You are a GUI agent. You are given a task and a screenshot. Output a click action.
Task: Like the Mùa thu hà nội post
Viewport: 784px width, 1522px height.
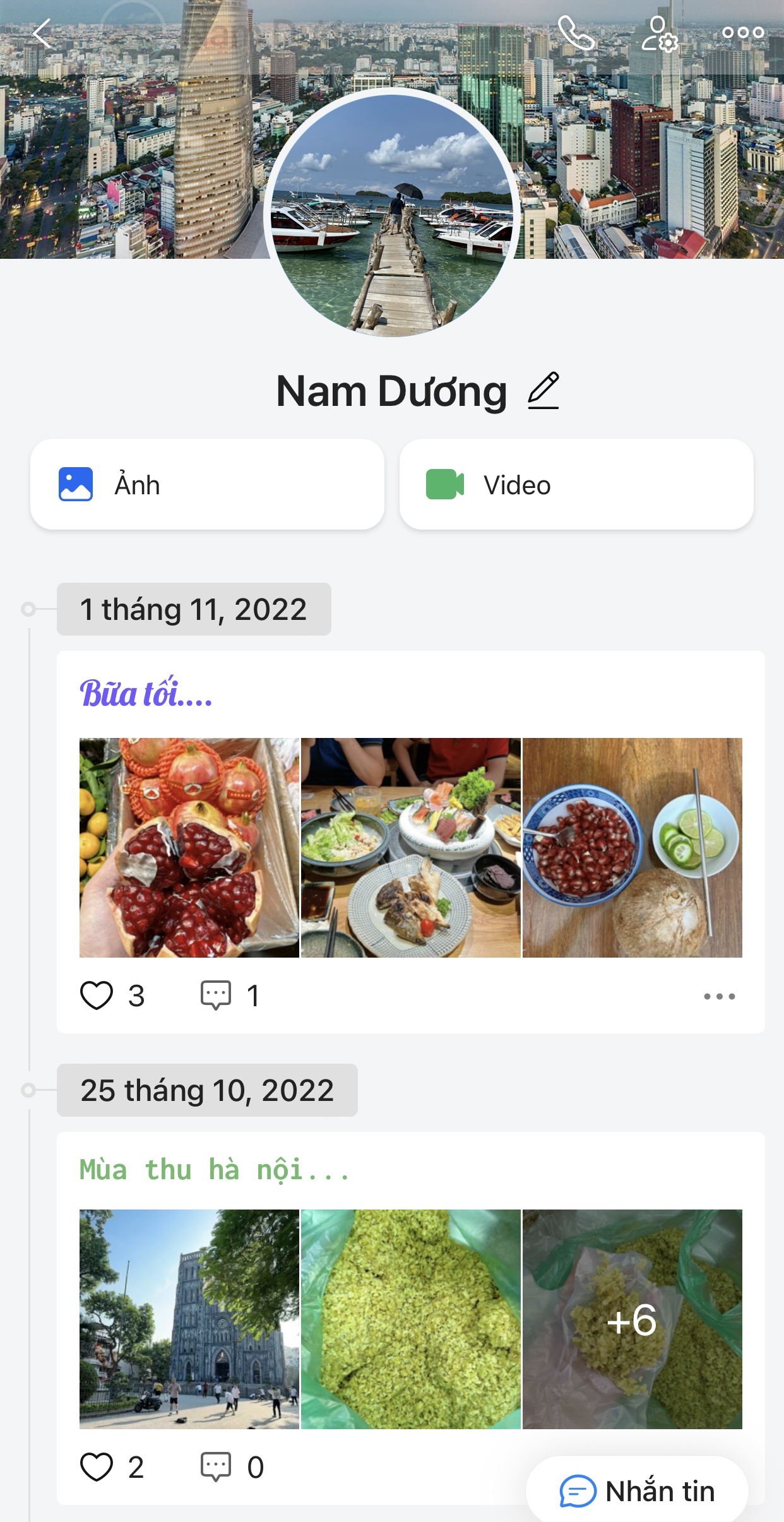tap(97, 1466)
